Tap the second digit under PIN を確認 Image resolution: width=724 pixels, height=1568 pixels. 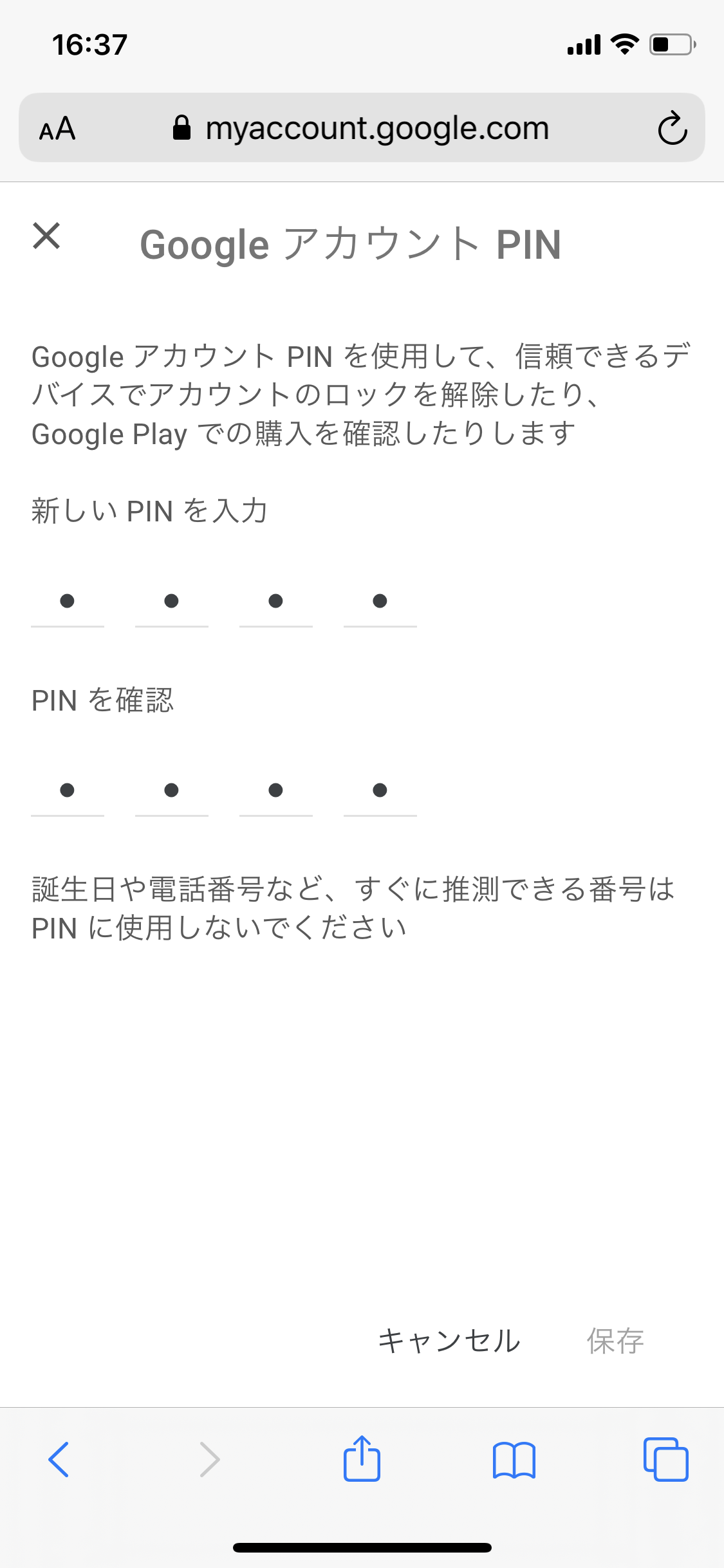172,794
